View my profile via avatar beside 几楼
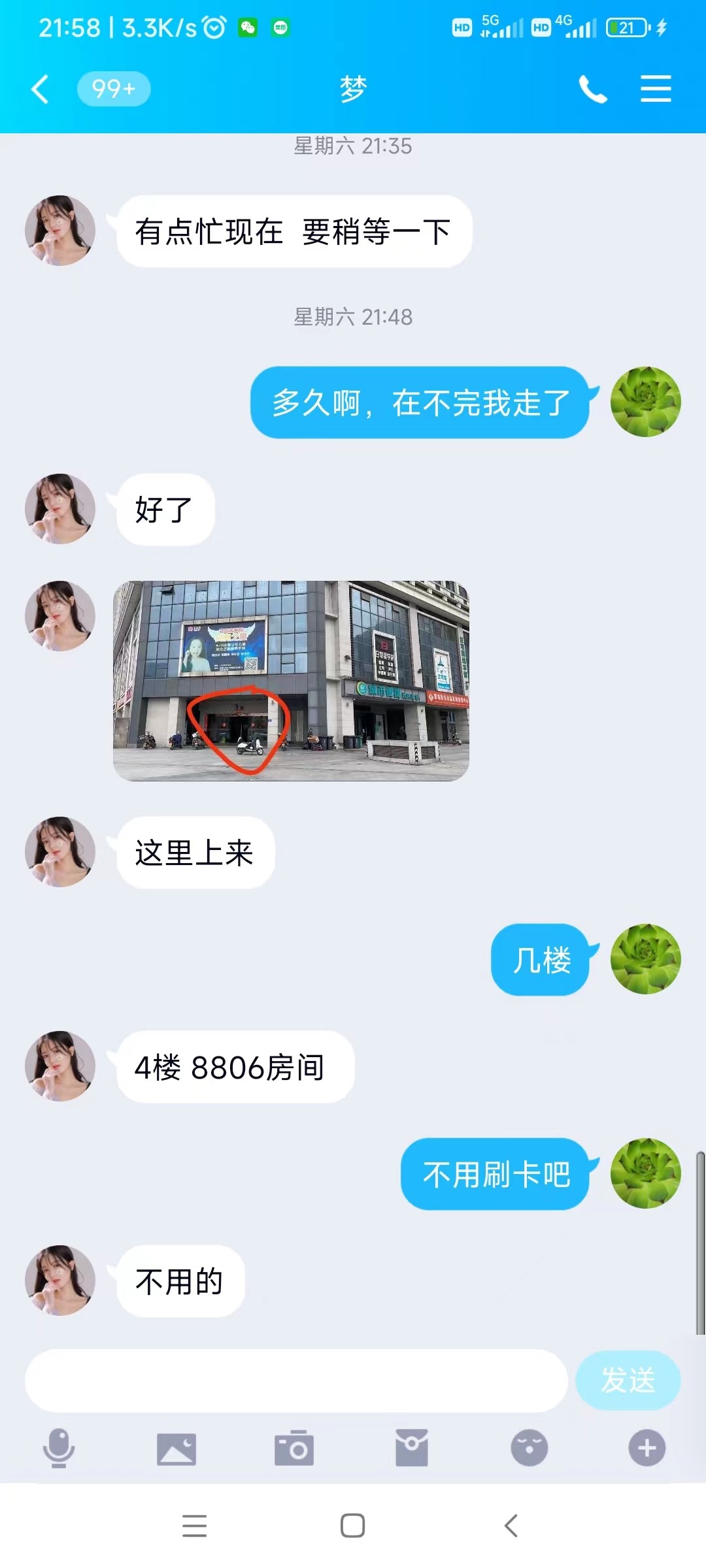The image size is (706, 1568). click(645, 959)
